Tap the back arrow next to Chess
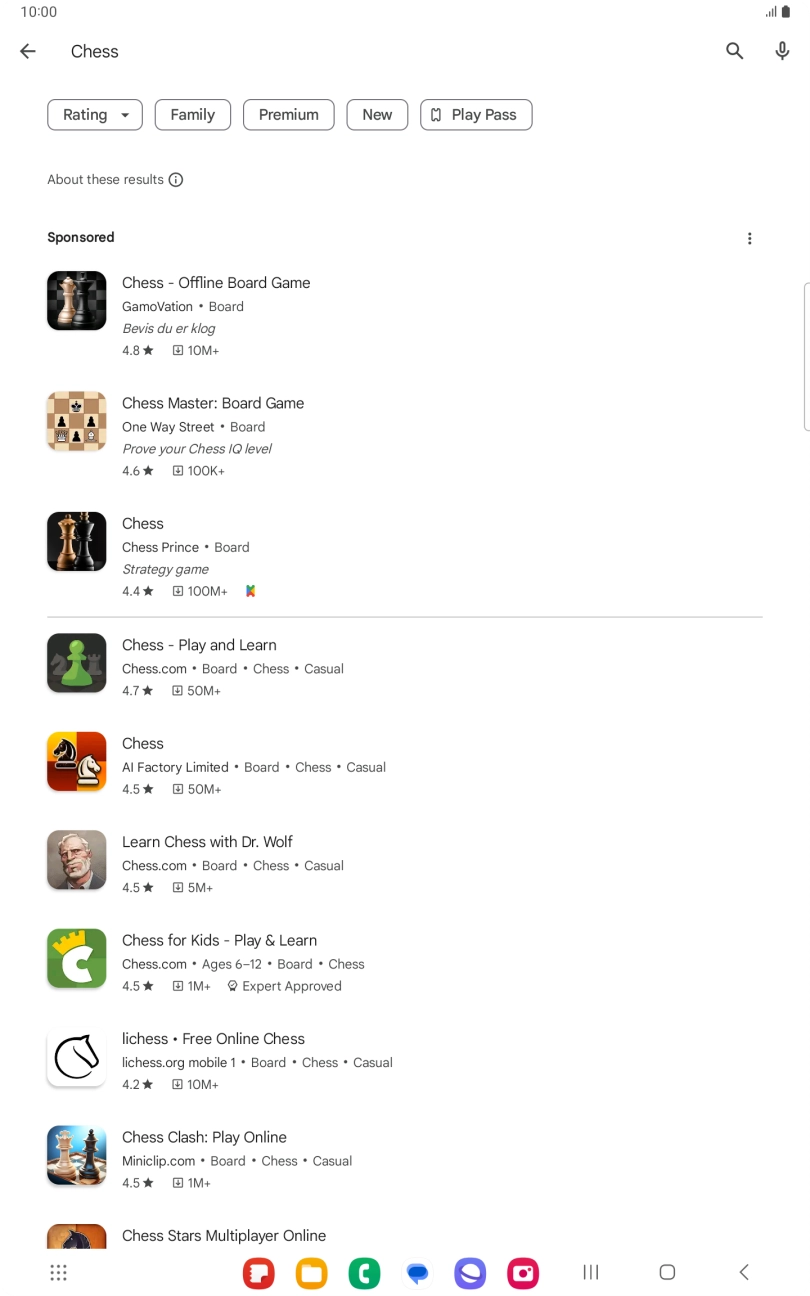The image size is (810, 1296). point(27,51)
